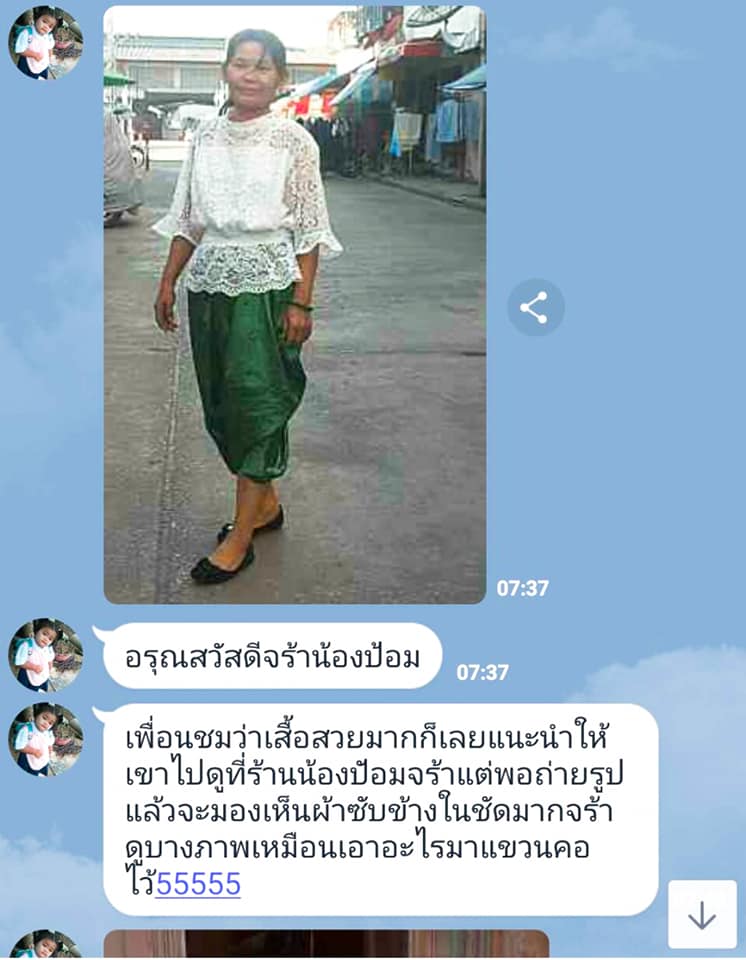This screenshot has width=746, height=960.
Task: Open the partially visible image at the bottom
Action: [326, 944]
